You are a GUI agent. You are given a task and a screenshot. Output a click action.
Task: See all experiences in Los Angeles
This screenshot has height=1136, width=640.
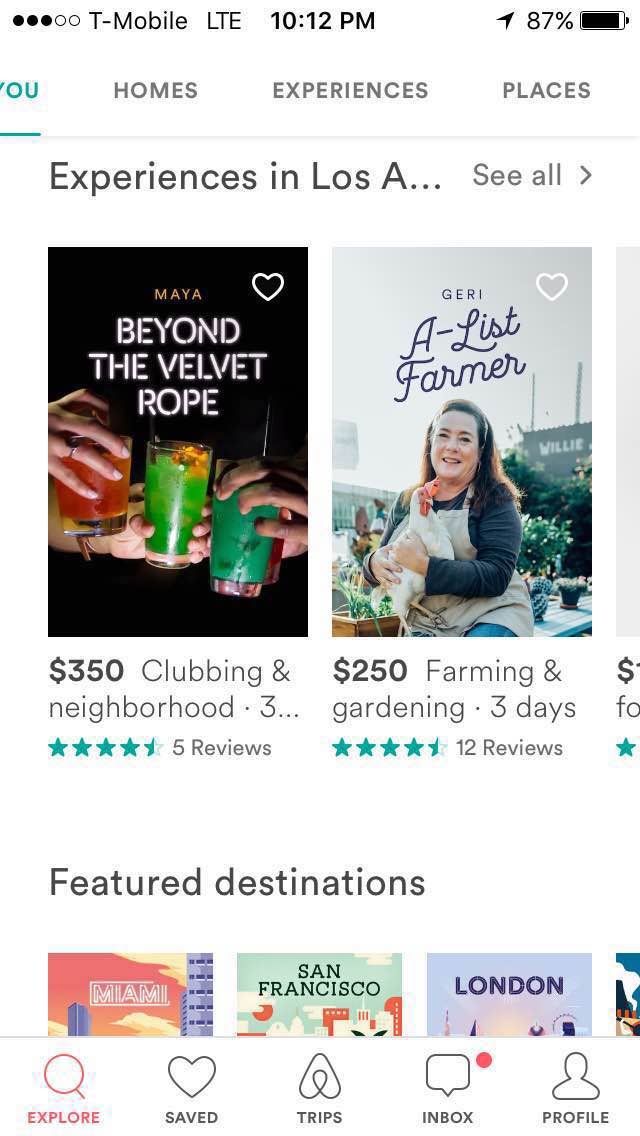pyautogui.click(x=532, y=175)
